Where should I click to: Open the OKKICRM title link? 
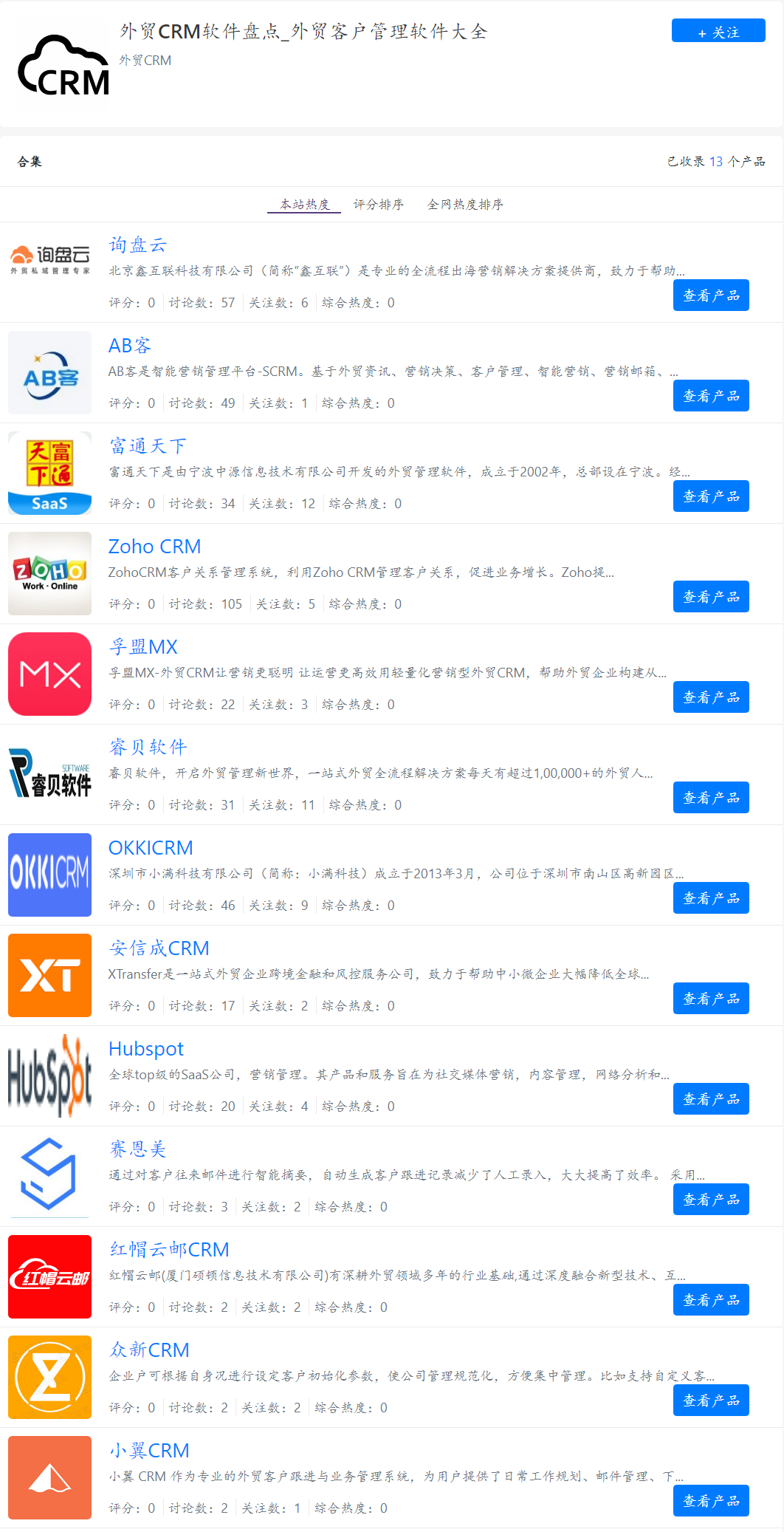click(151, 848)
